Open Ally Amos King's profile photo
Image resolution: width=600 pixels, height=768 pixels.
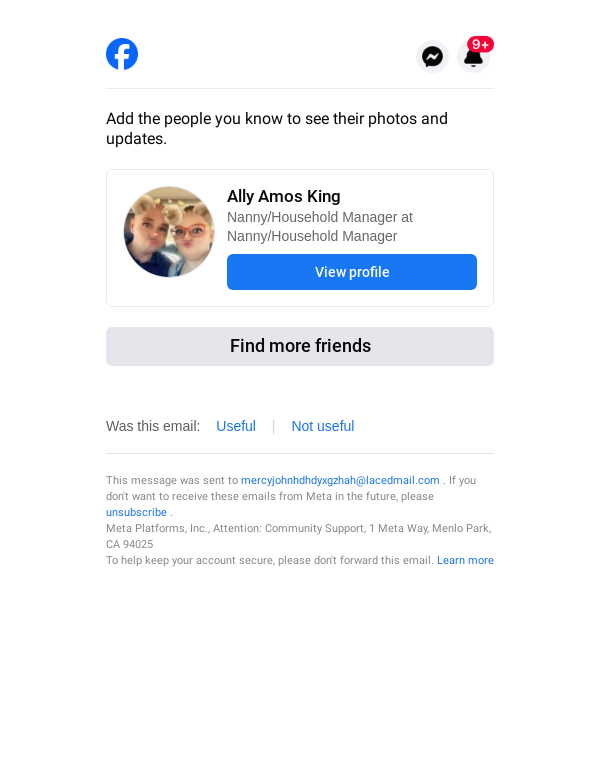pos(169,232)
